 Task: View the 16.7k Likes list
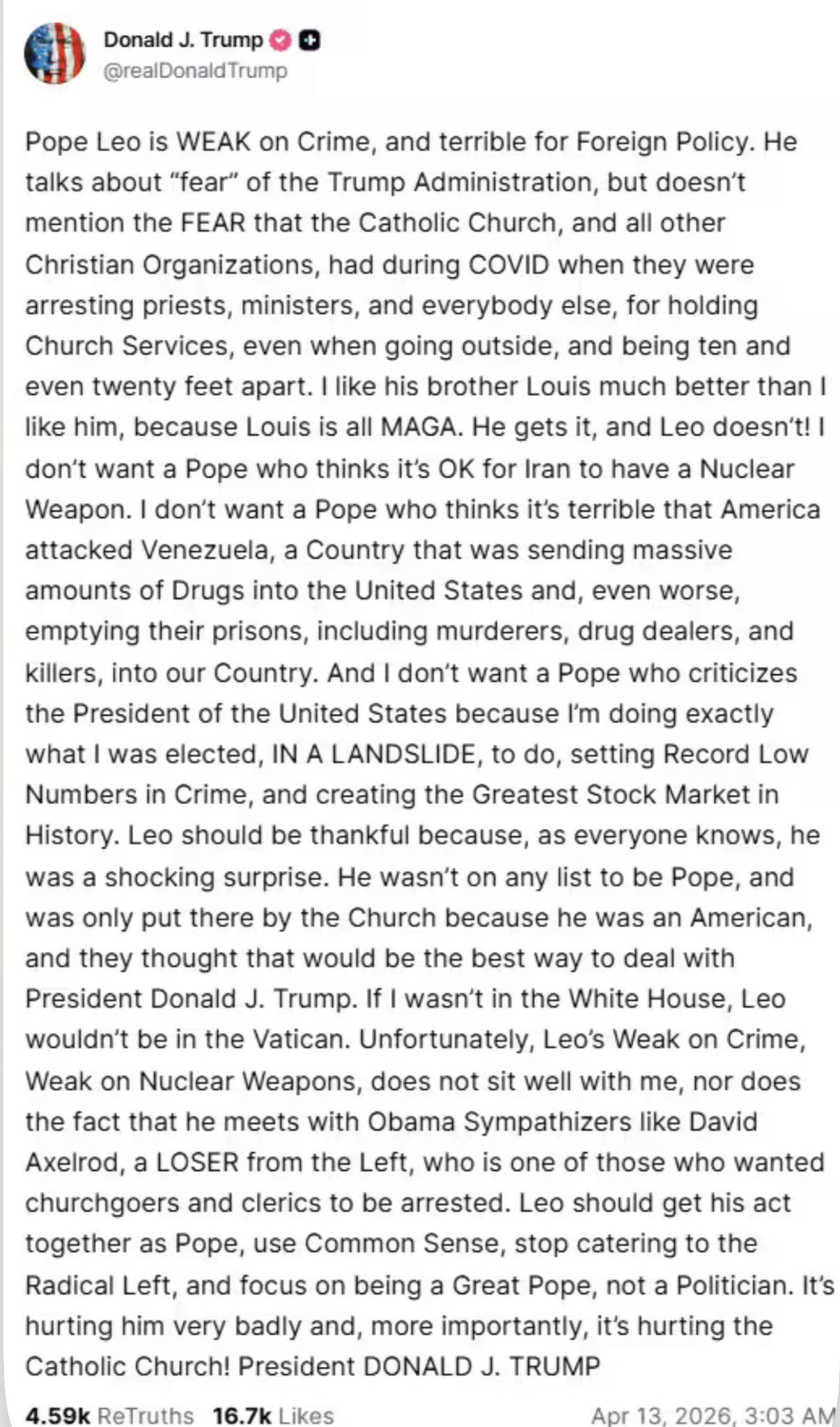pos(273,1415)
